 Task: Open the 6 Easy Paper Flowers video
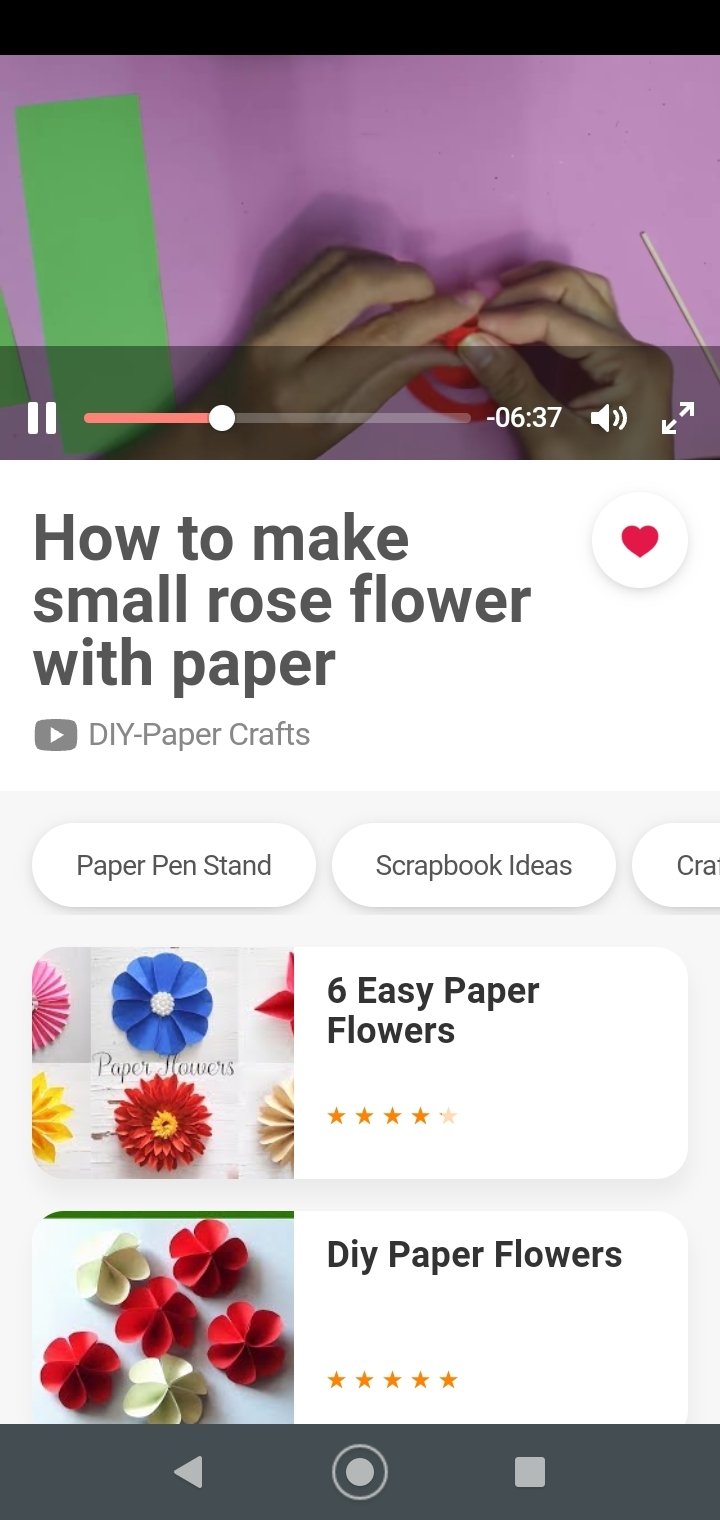(x=360, y=1062)
